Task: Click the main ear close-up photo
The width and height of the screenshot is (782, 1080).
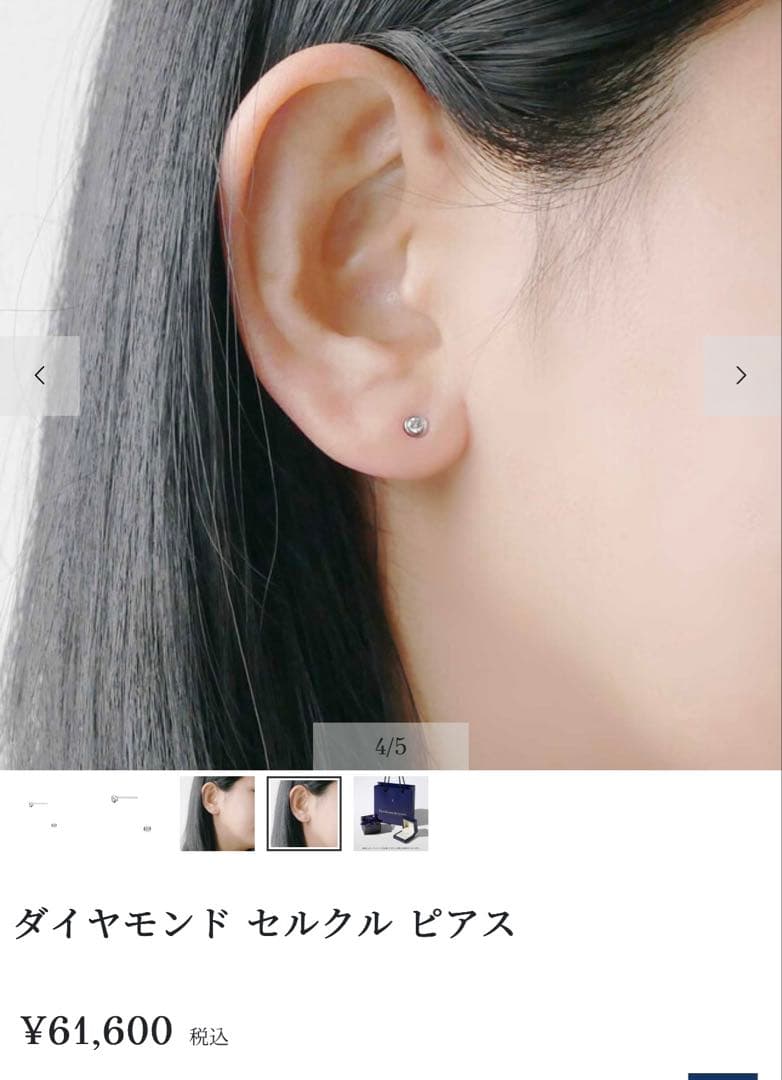Action: (x=391, y=380)
